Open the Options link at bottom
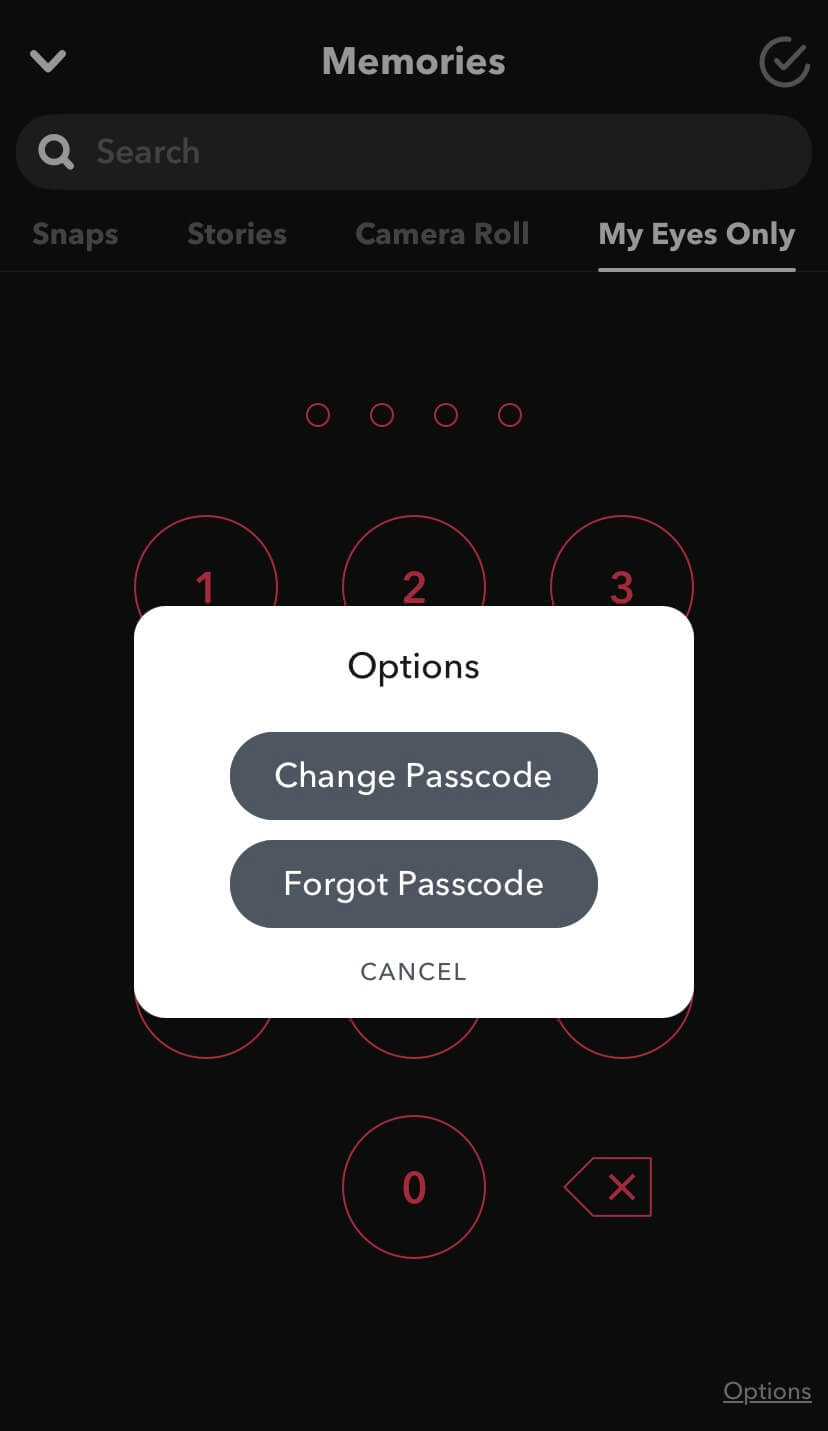828x1431 pixels. pyautogui.click(x=767, y=1391)
